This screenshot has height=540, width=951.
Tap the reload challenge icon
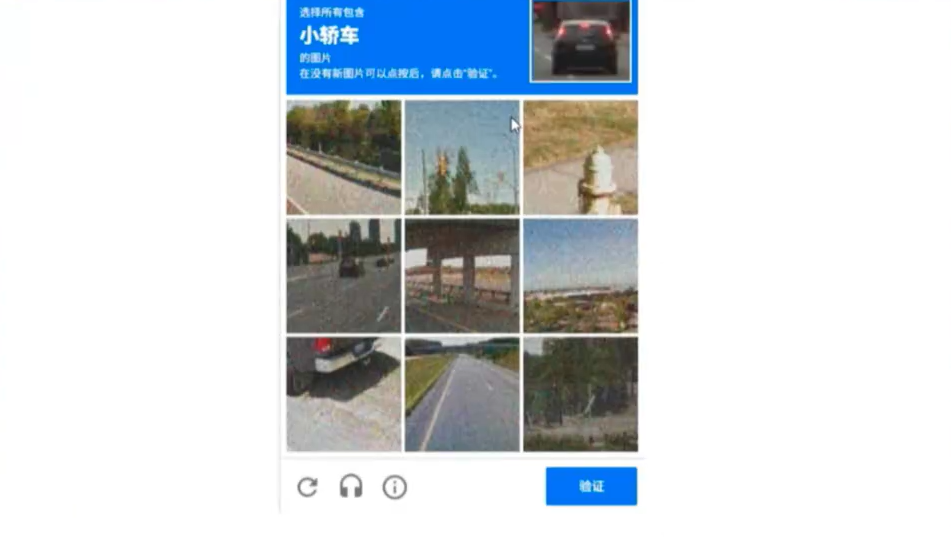pos(307,487)
